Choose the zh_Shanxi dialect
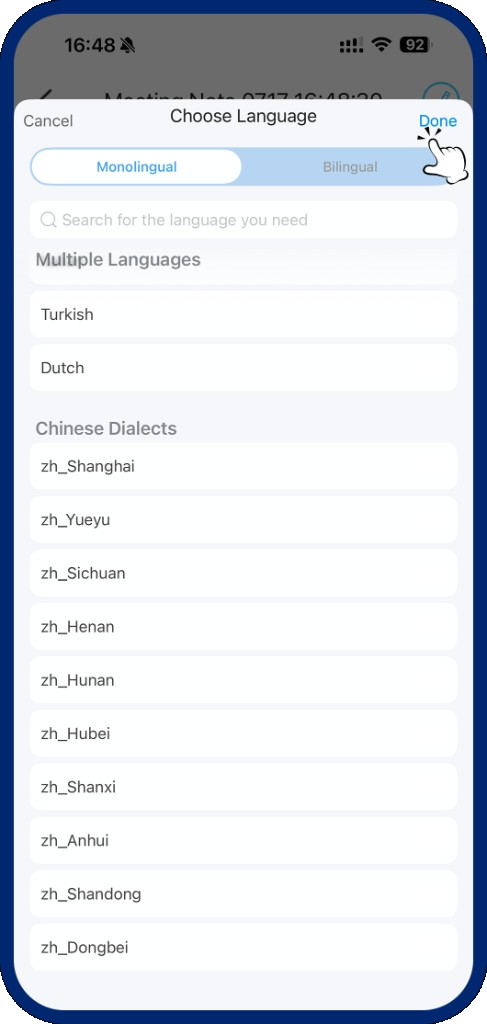487x1024 pixels. point(244,787)
